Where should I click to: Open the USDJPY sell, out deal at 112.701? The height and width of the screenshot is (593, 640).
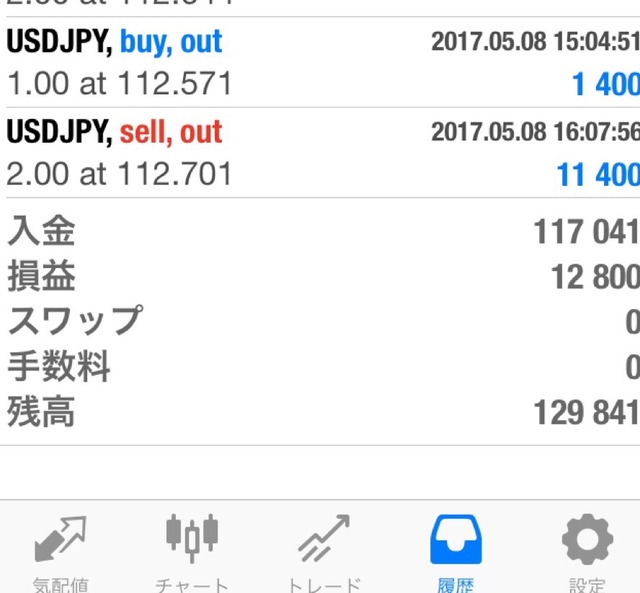[320, 153]
